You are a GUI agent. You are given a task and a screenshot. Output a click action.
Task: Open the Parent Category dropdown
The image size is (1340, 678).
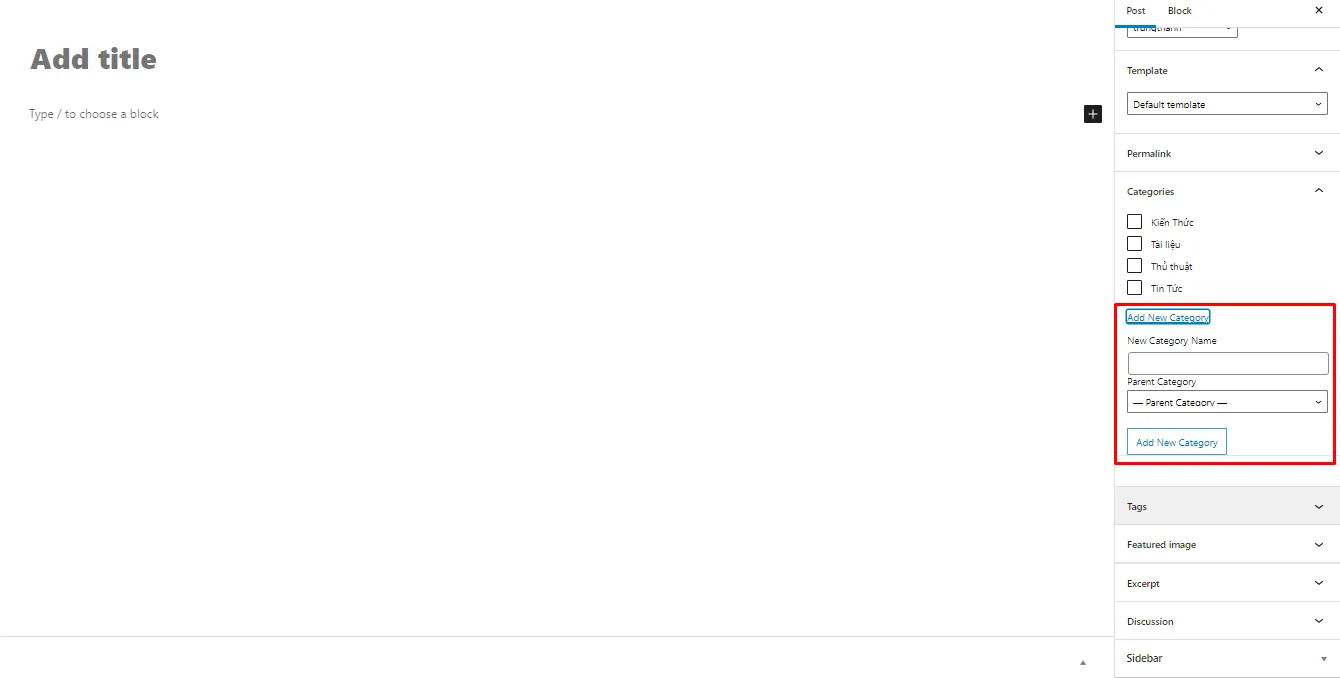click(x=1227, y=402)
